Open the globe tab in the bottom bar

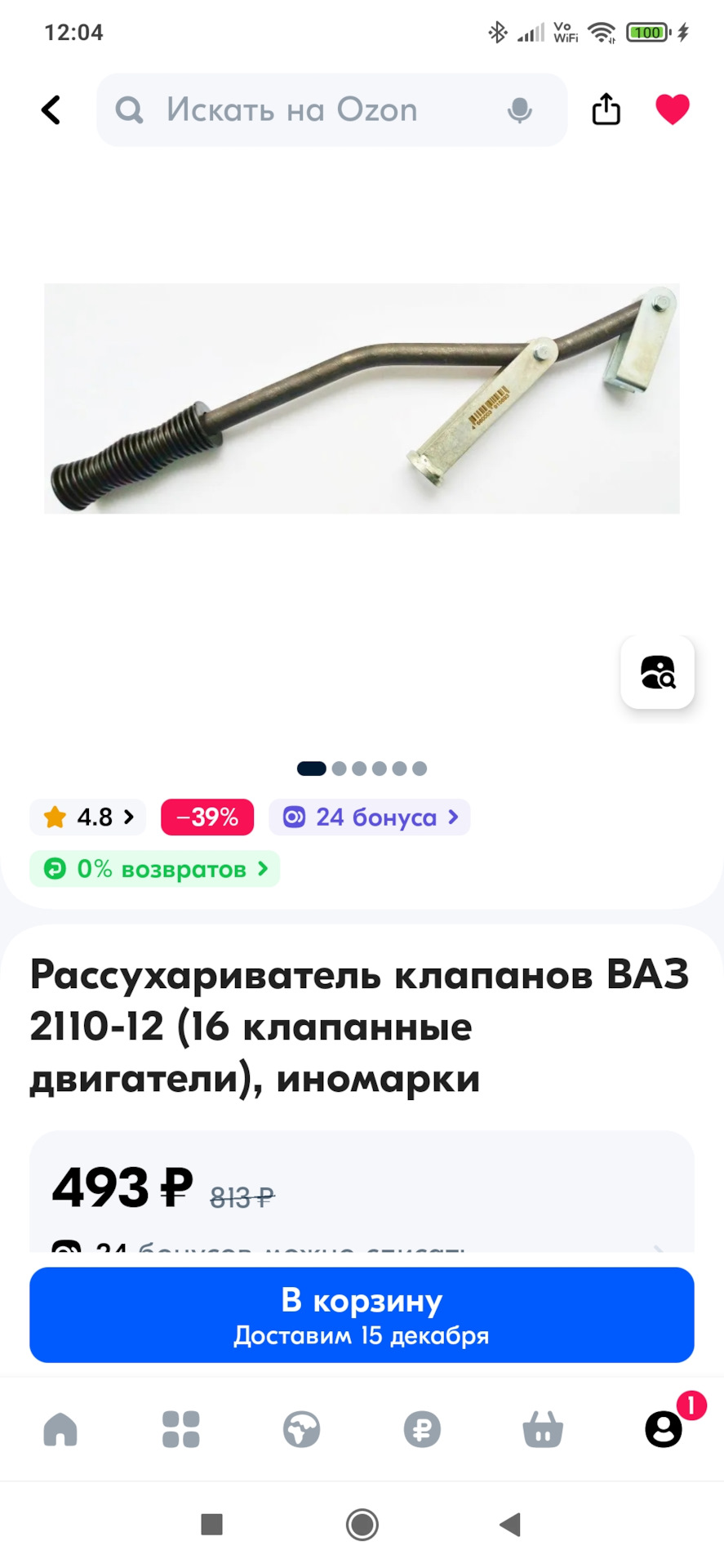(301, 1429)
